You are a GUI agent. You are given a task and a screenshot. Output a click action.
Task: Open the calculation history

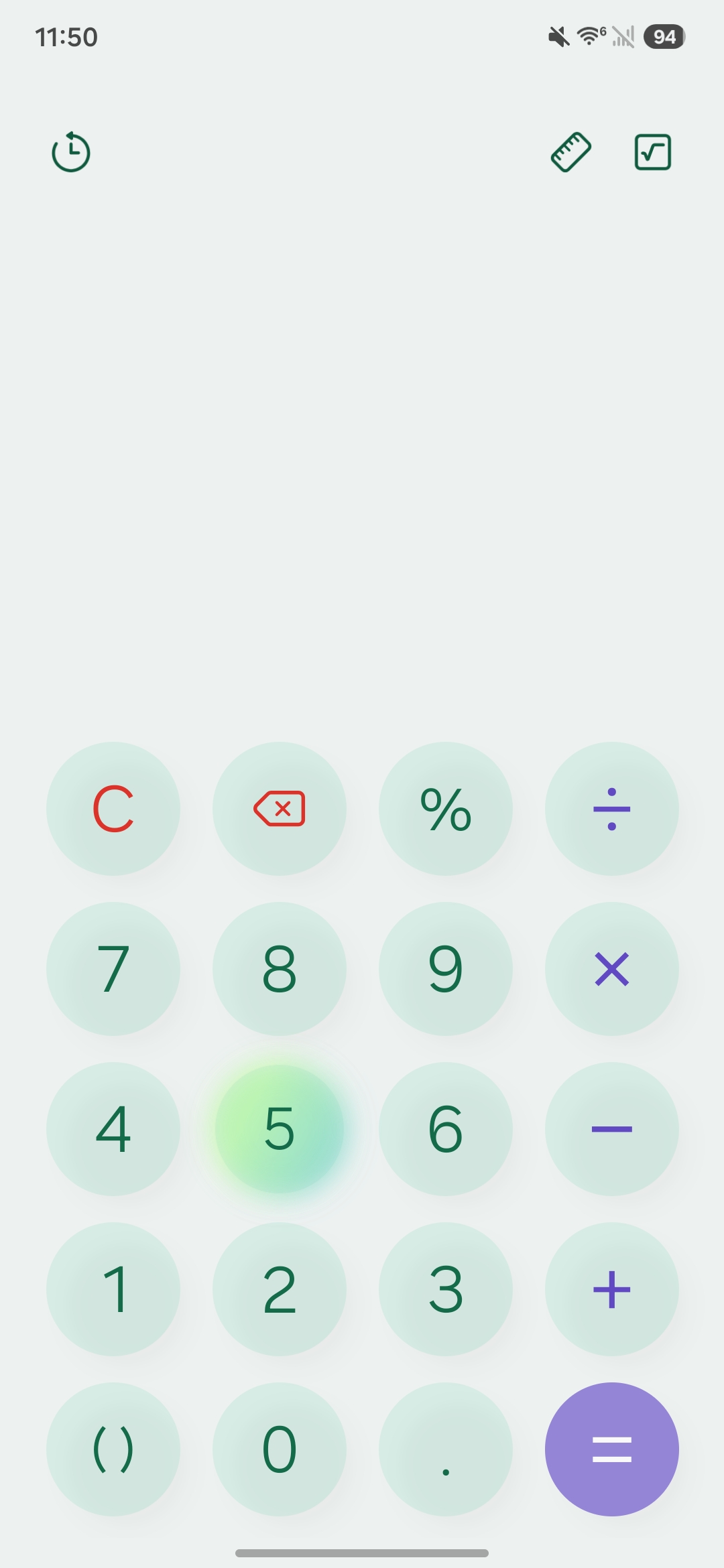[x=70, y=152]
